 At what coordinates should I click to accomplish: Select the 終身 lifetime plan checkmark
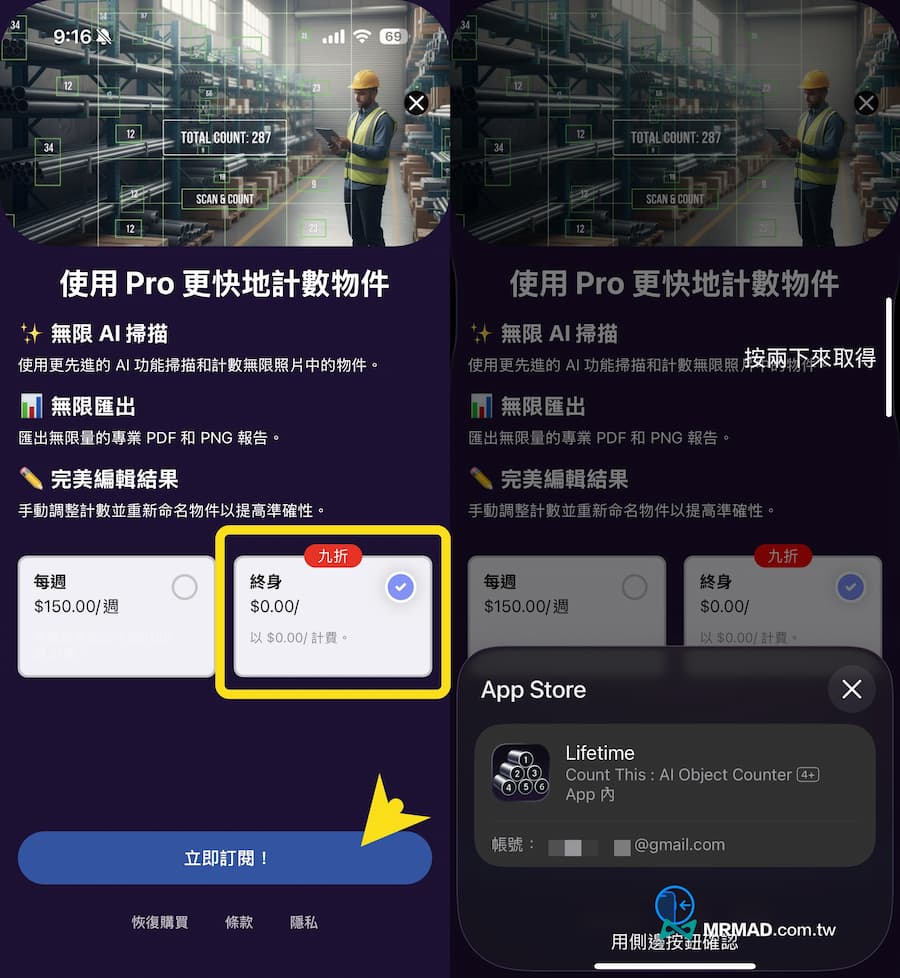click(401, 587)
